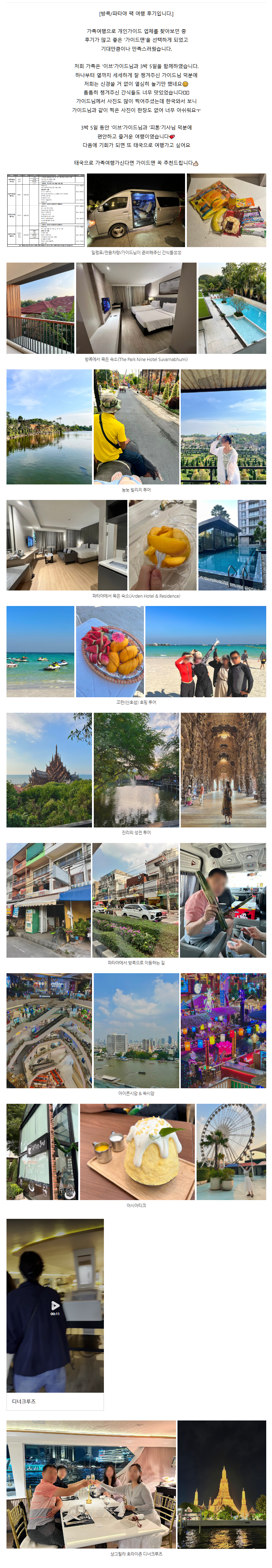
Task: Open the snacks photo beside the van
Action: [x=226, y=210]
